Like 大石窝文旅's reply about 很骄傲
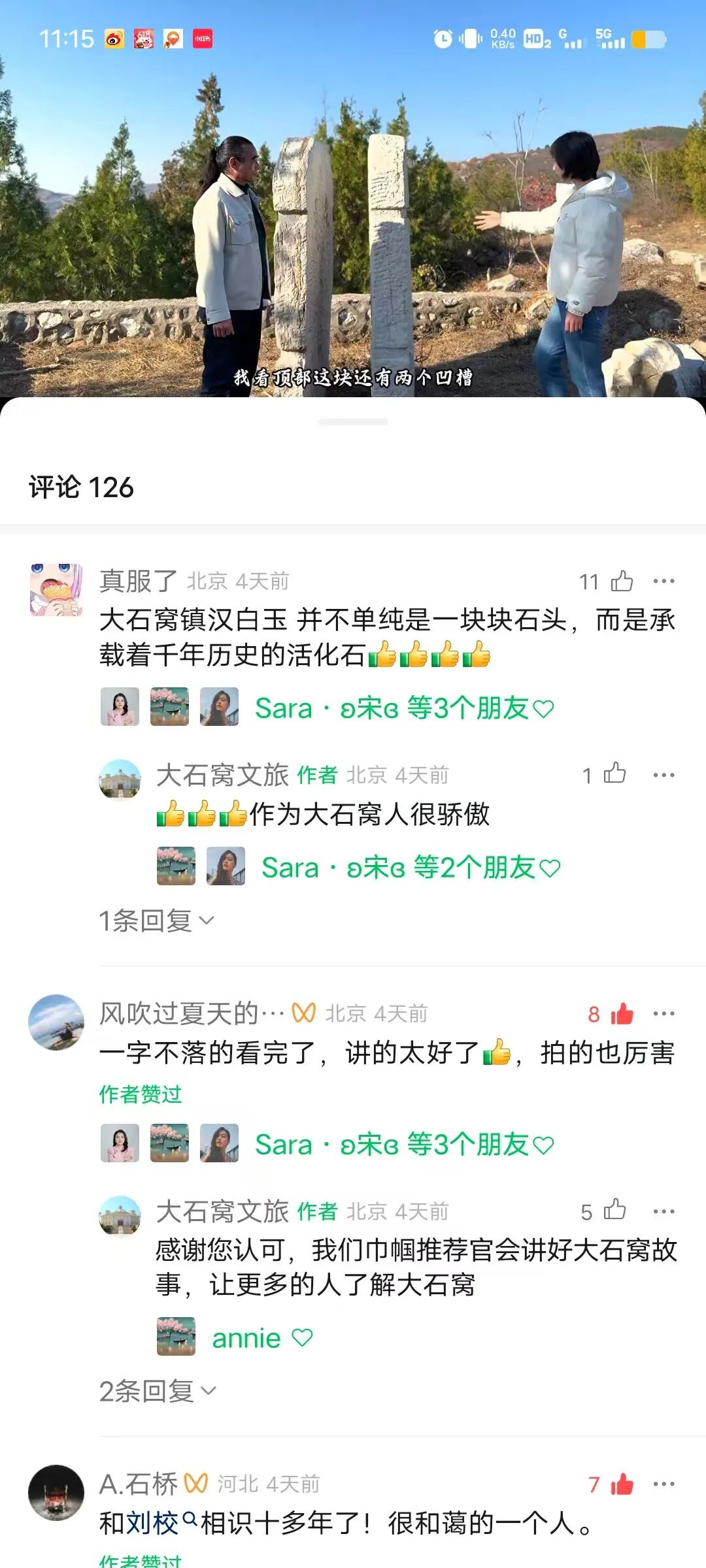This screenshot has width=706, height=1568. [614, 774]
